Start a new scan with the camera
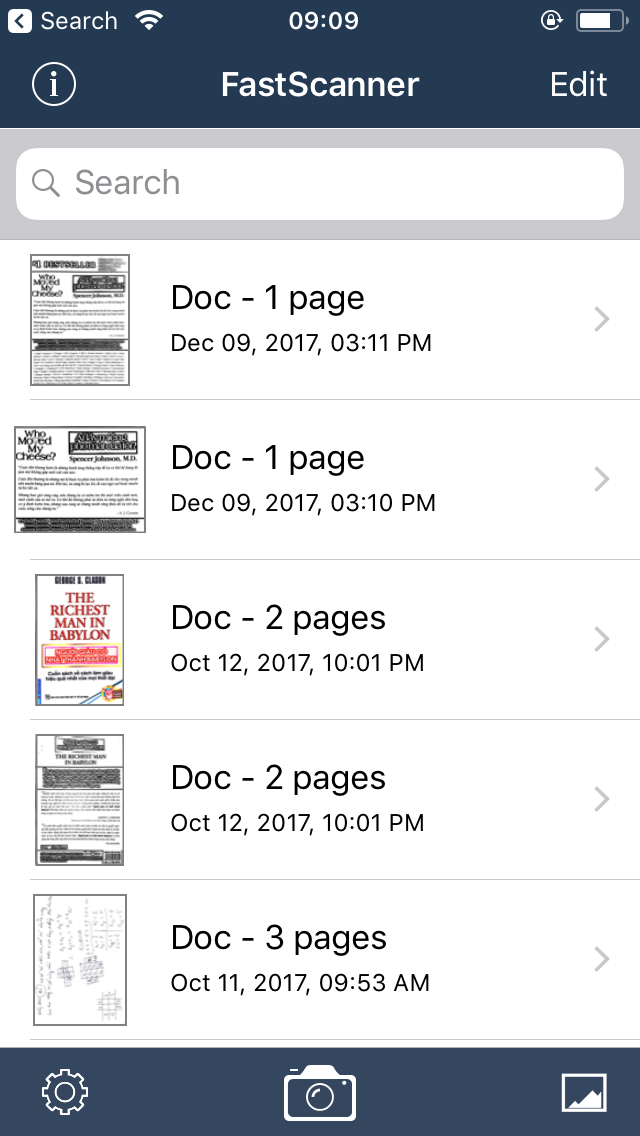 tap(320, 1092)
